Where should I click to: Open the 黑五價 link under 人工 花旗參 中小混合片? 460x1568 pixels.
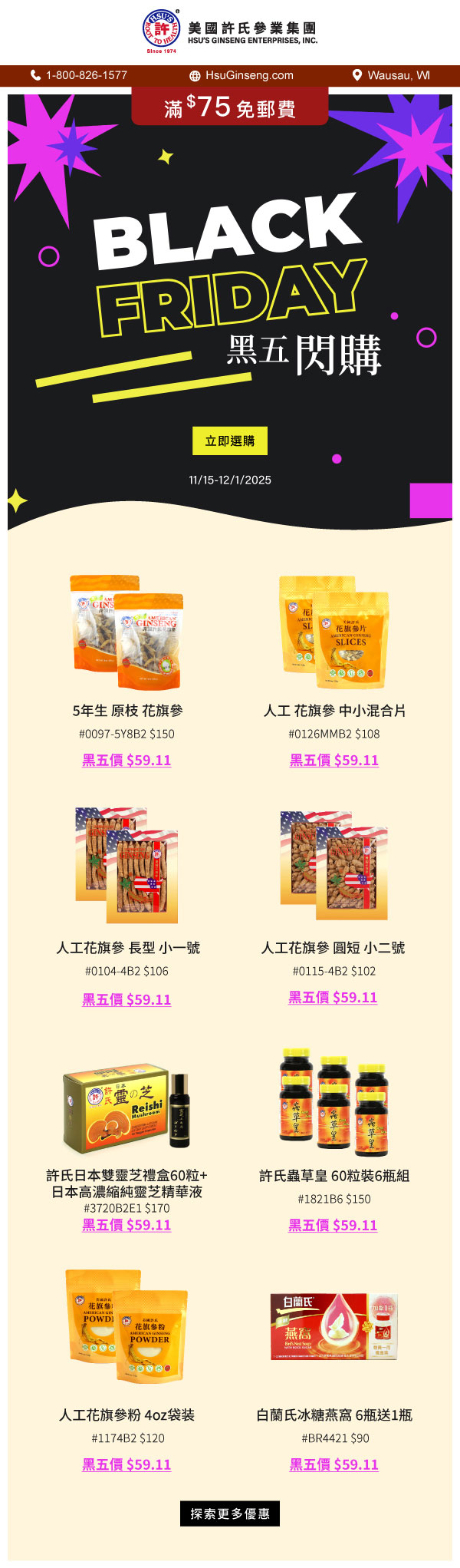tap(333, 760)
